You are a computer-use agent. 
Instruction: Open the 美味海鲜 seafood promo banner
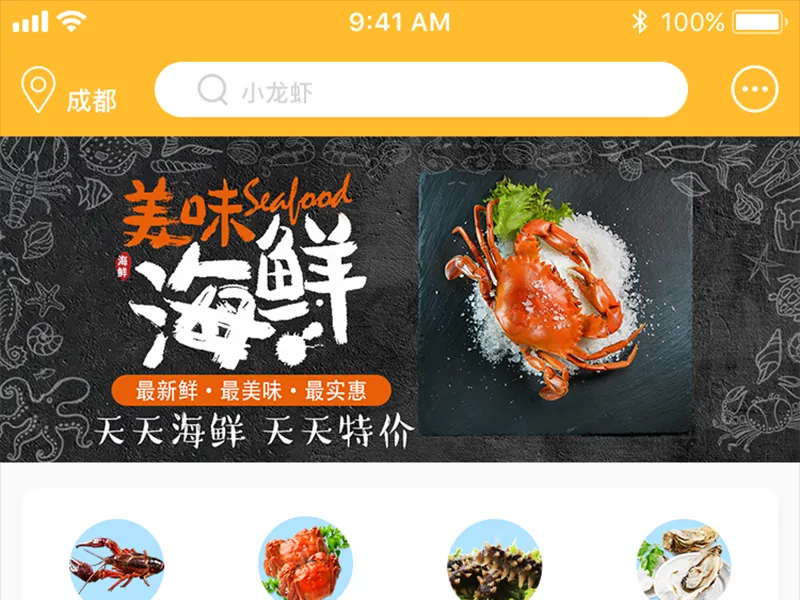pyautogui.click(x=400, y=298)
